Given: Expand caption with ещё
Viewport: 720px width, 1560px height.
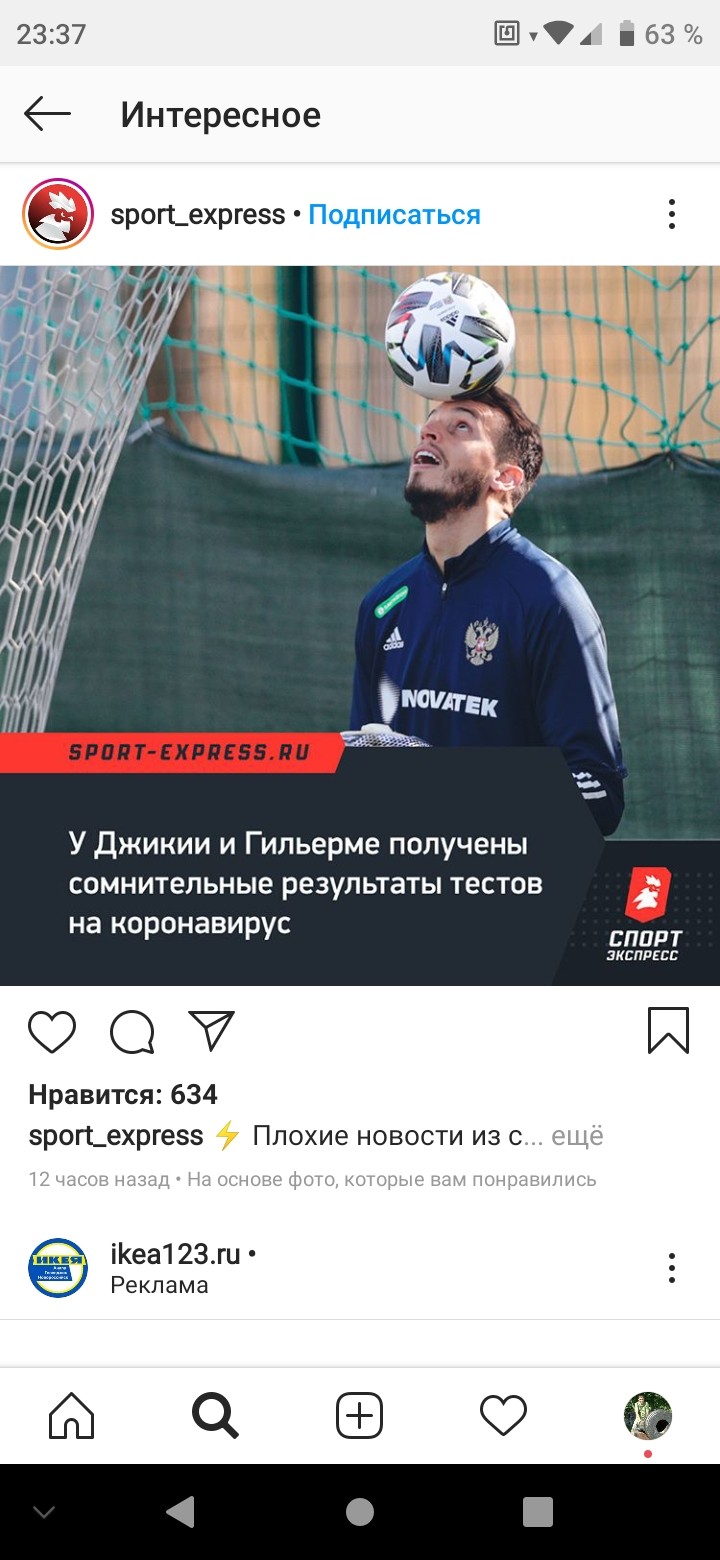Looking at the screenshot, I should coord(579,1136).
